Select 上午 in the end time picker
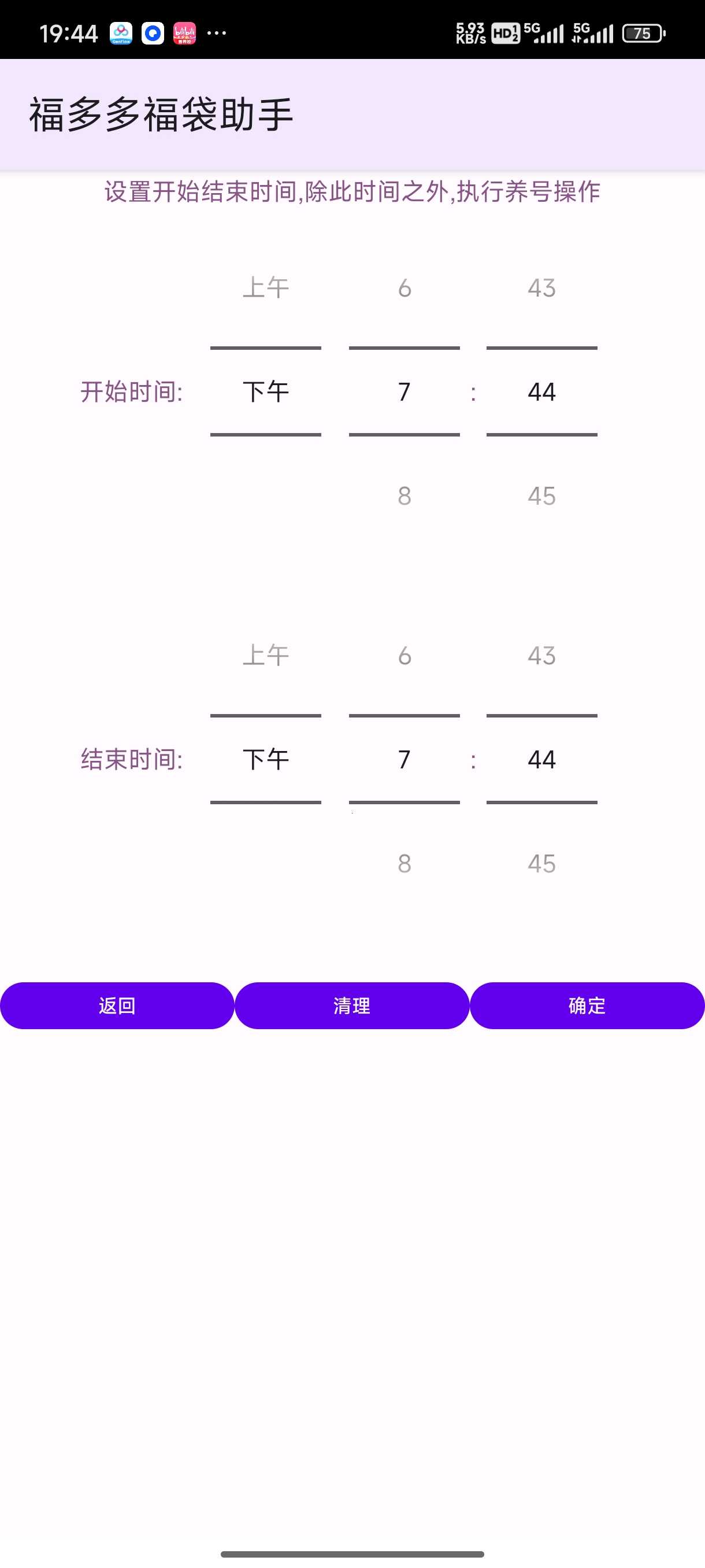 [x=266, y=654]
